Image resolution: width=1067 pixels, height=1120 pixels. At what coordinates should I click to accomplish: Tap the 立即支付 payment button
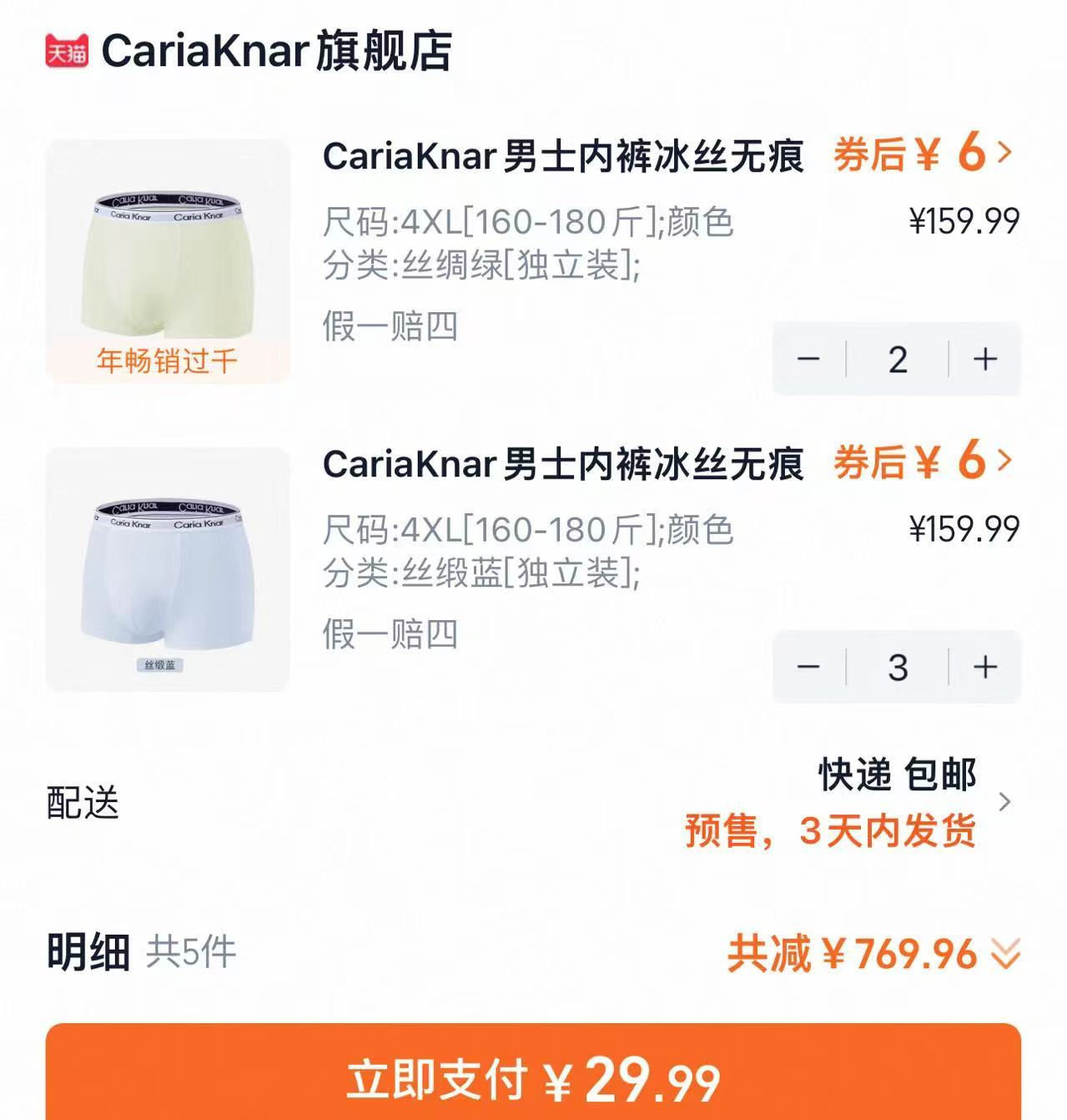pyautogui.click(x=533, y=1080)
